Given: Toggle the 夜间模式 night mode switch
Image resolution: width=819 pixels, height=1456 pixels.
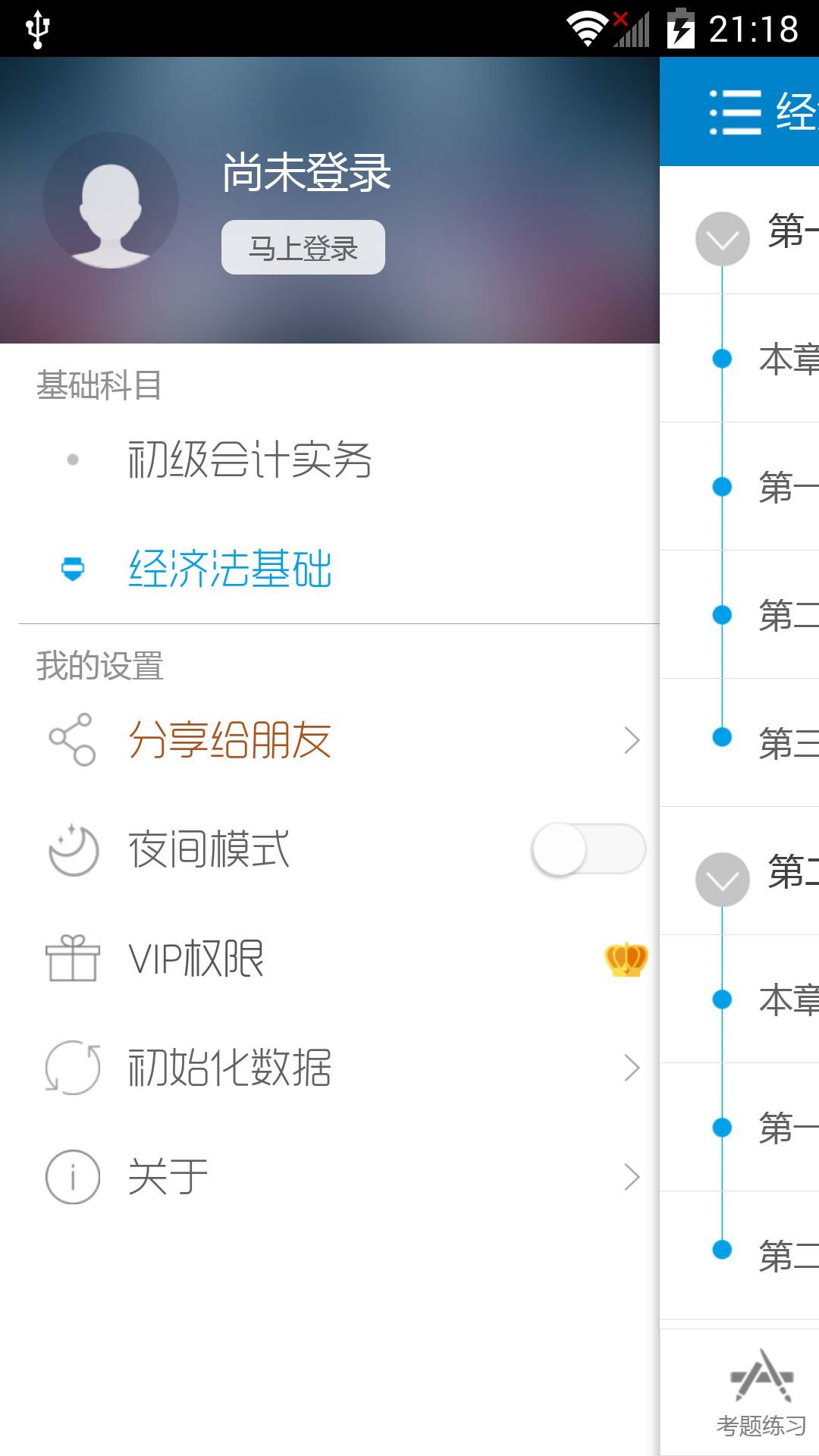Looking at the screenshot, I should [x=588, y=849].
